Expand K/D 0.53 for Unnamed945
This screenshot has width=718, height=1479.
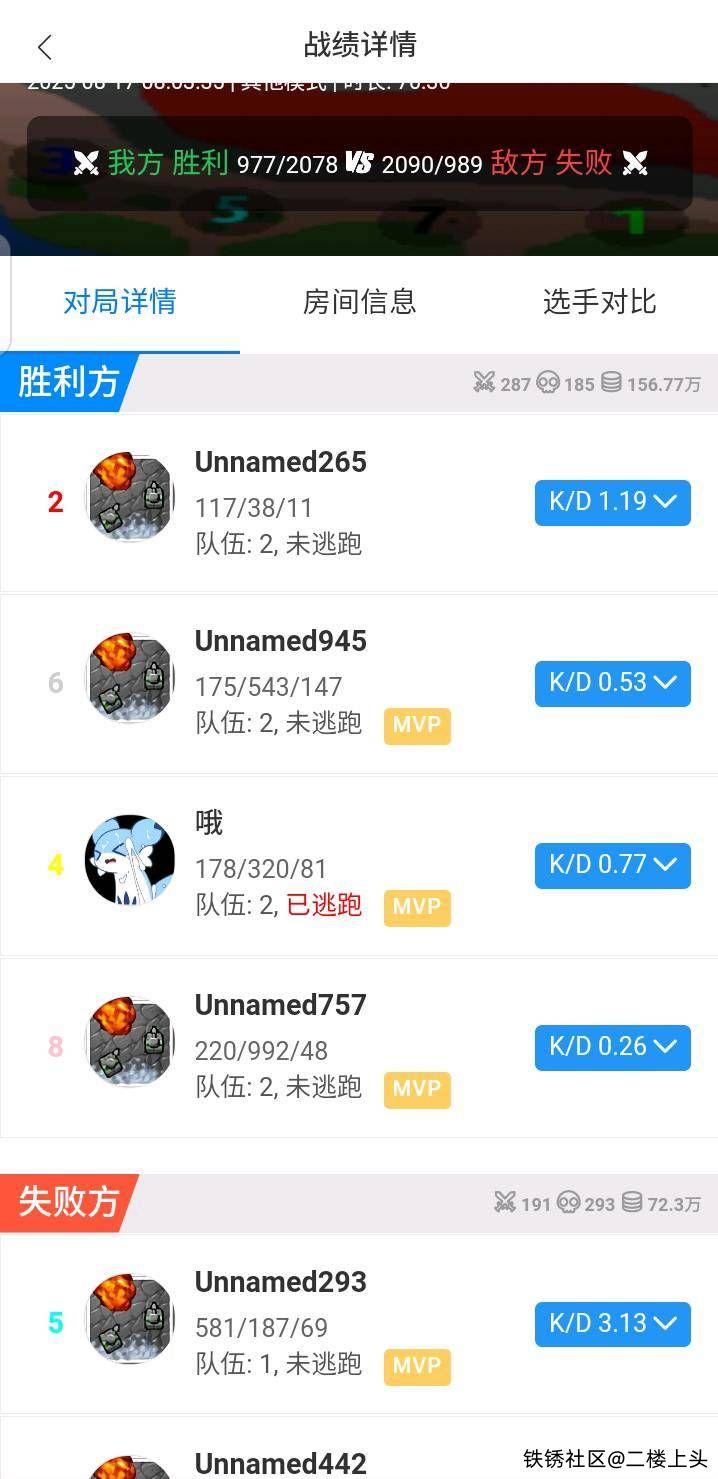coord(612,684)
